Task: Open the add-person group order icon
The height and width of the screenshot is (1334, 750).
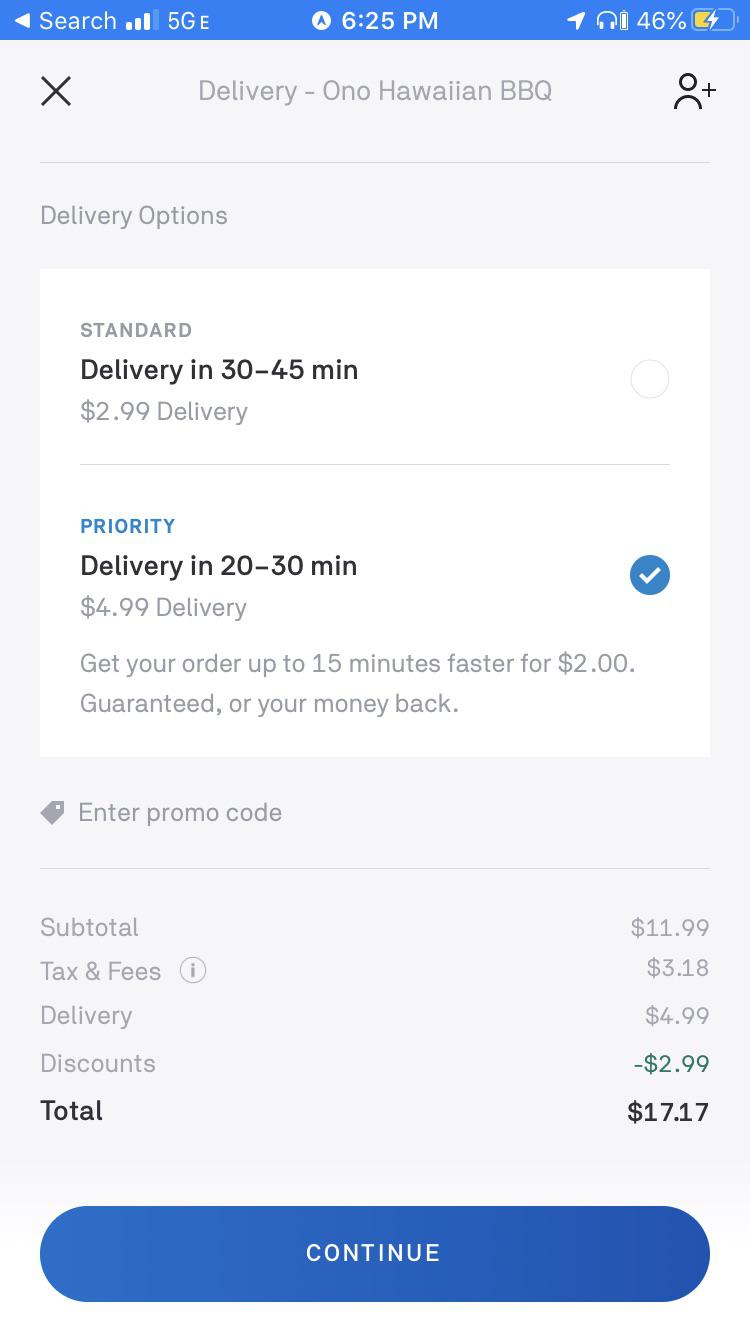Action: 693,91
